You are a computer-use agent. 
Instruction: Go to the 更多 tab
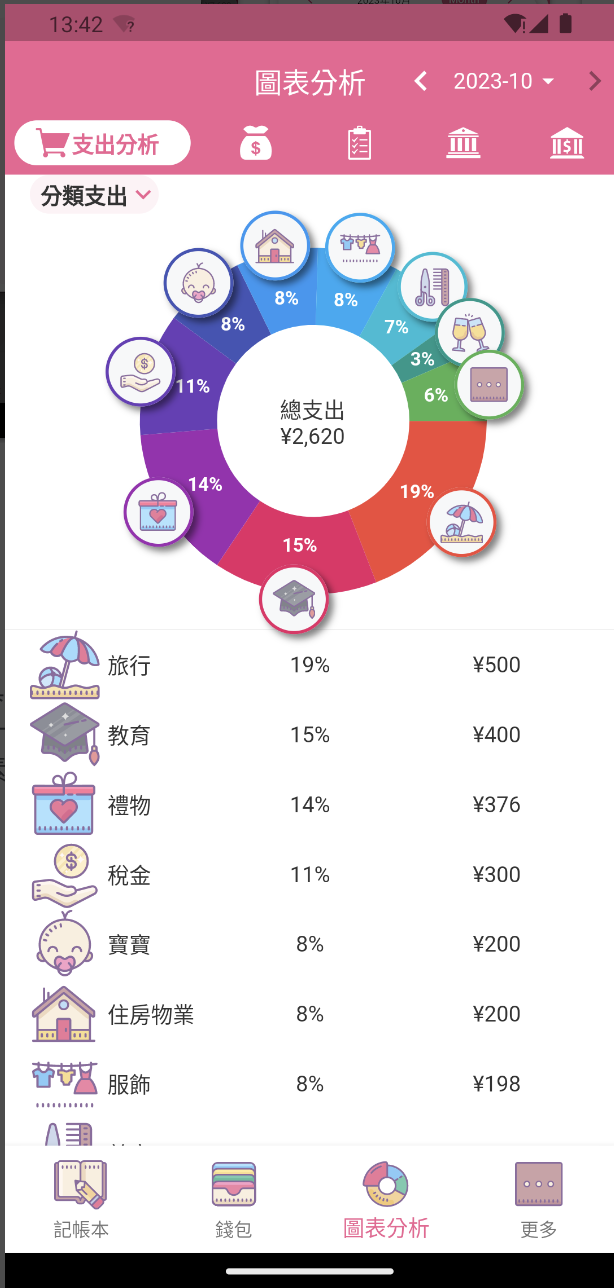[x=539, y=1199]
